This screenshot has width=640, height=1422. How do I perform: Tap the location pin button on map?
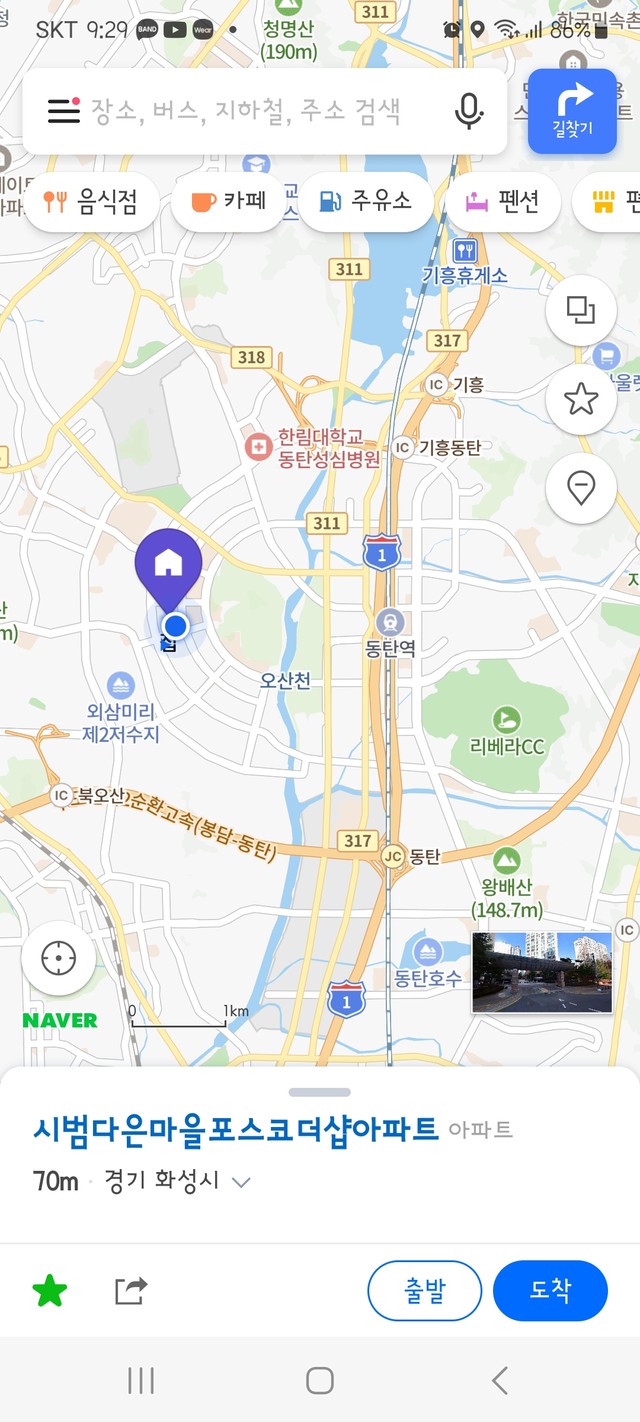(x=581, y=488)
